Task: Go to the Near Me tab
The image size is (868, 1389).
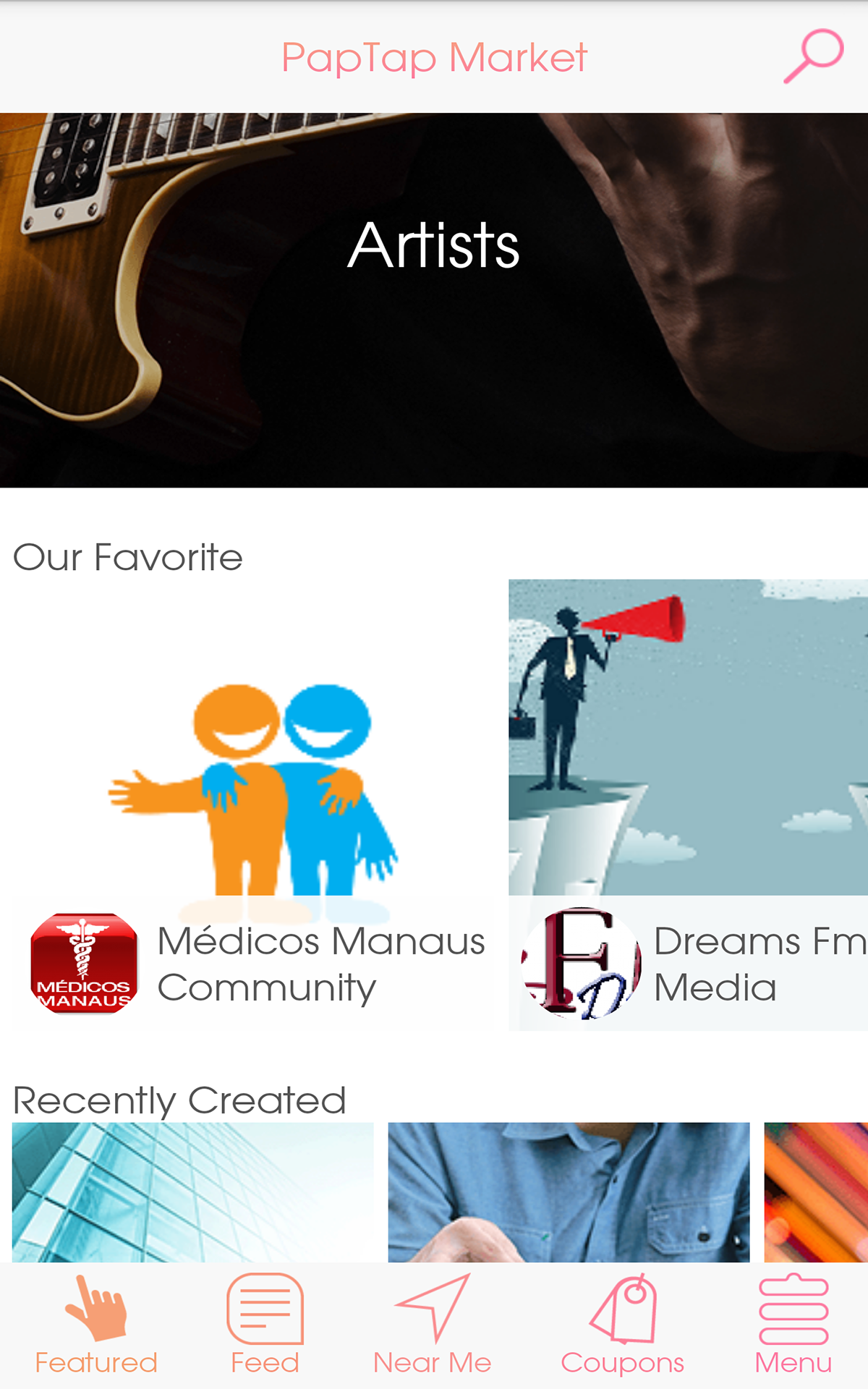Action: point(433,1325)
